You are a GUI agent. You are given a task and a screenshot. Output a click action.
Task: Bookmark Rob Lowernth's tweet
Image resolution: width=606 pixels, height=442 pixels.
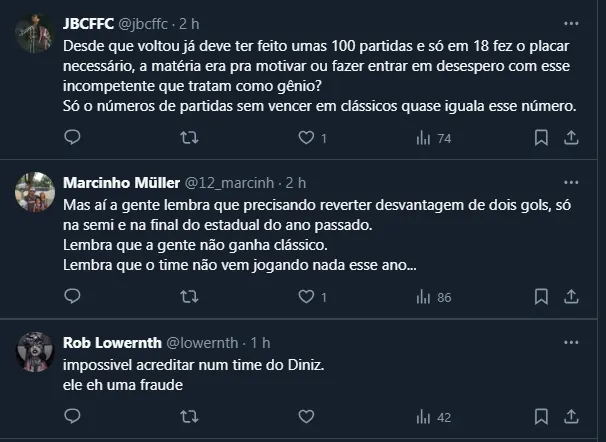pyautogui.click(x=541, y=417)
